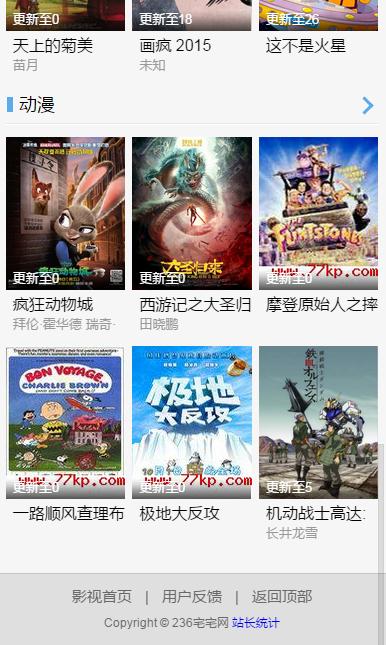Open 画疯 2015 title
386x645 pixels.
click(x=175, y=46)
